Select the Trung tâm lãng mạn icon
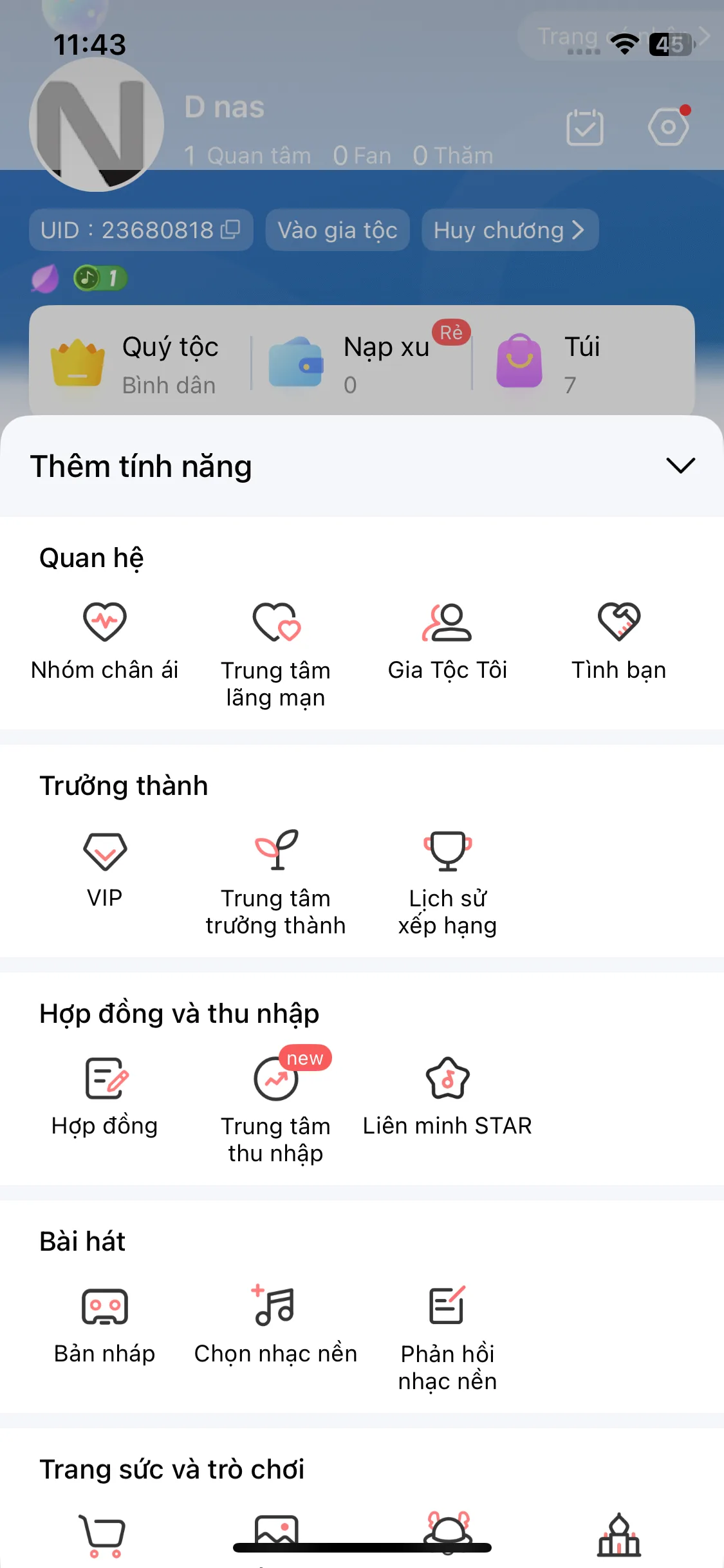724x1568 pixels. (275, 623)
